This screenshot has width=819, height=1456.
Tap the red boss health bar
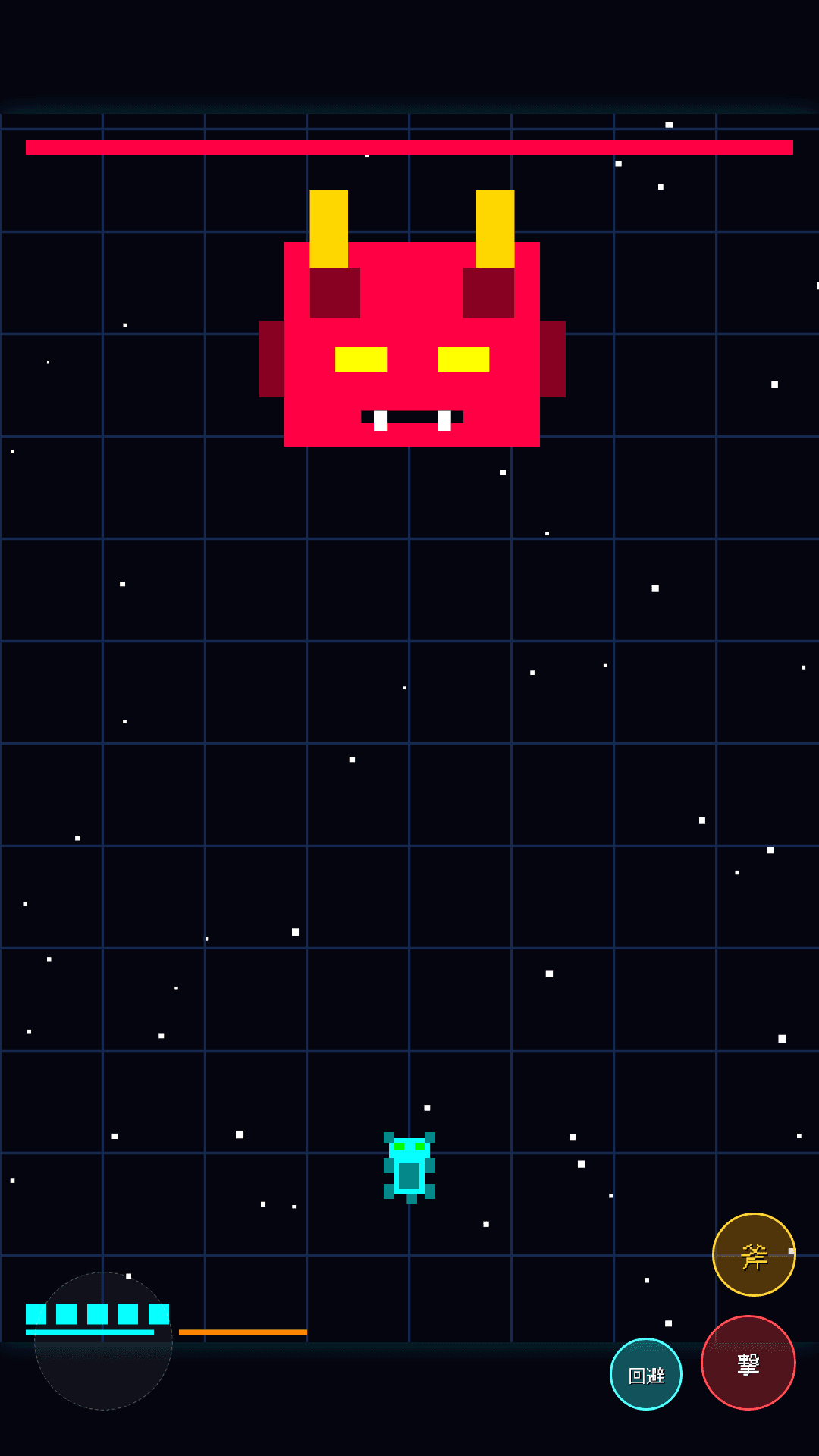[409, 147]
